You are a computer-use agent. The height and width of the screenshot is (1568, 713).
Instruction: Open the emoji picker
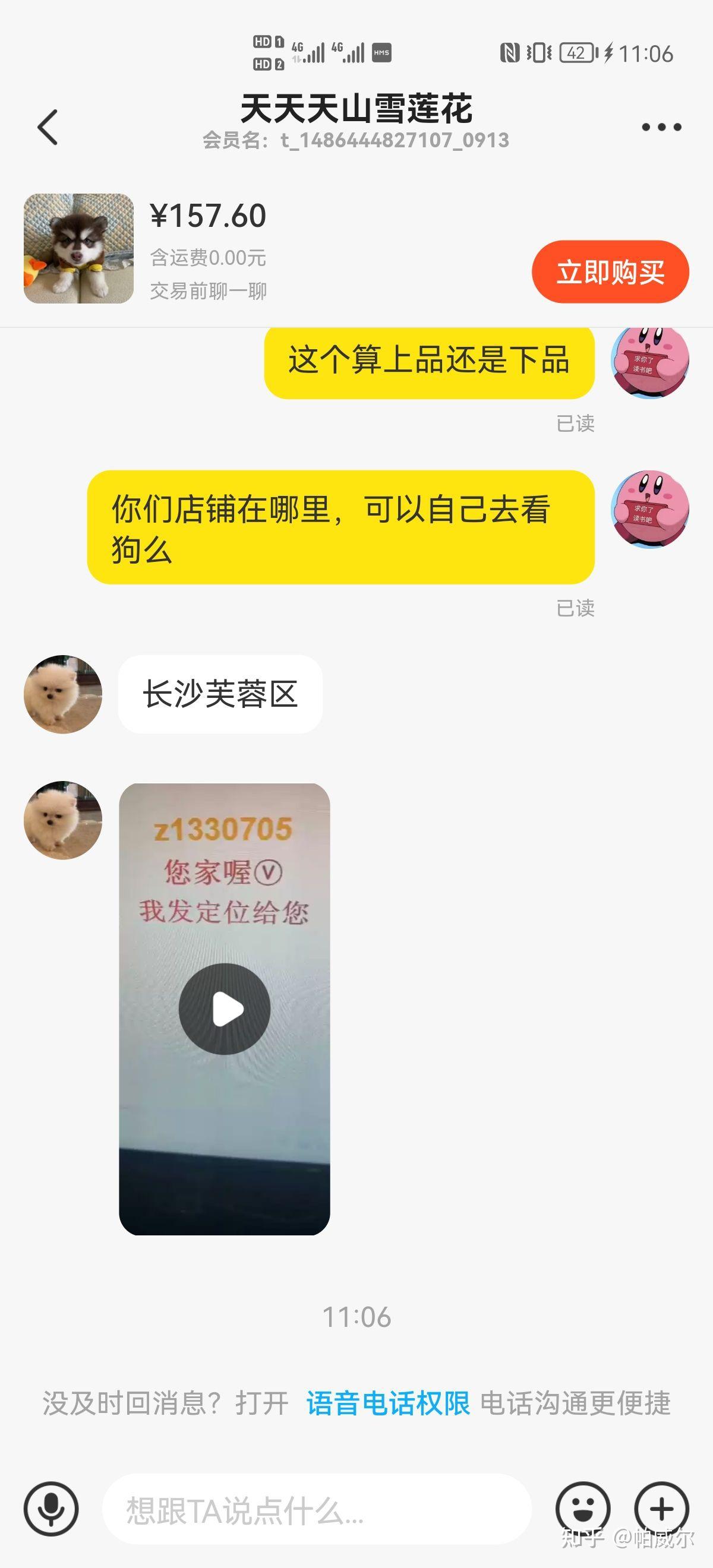[x=583, y=1509]
